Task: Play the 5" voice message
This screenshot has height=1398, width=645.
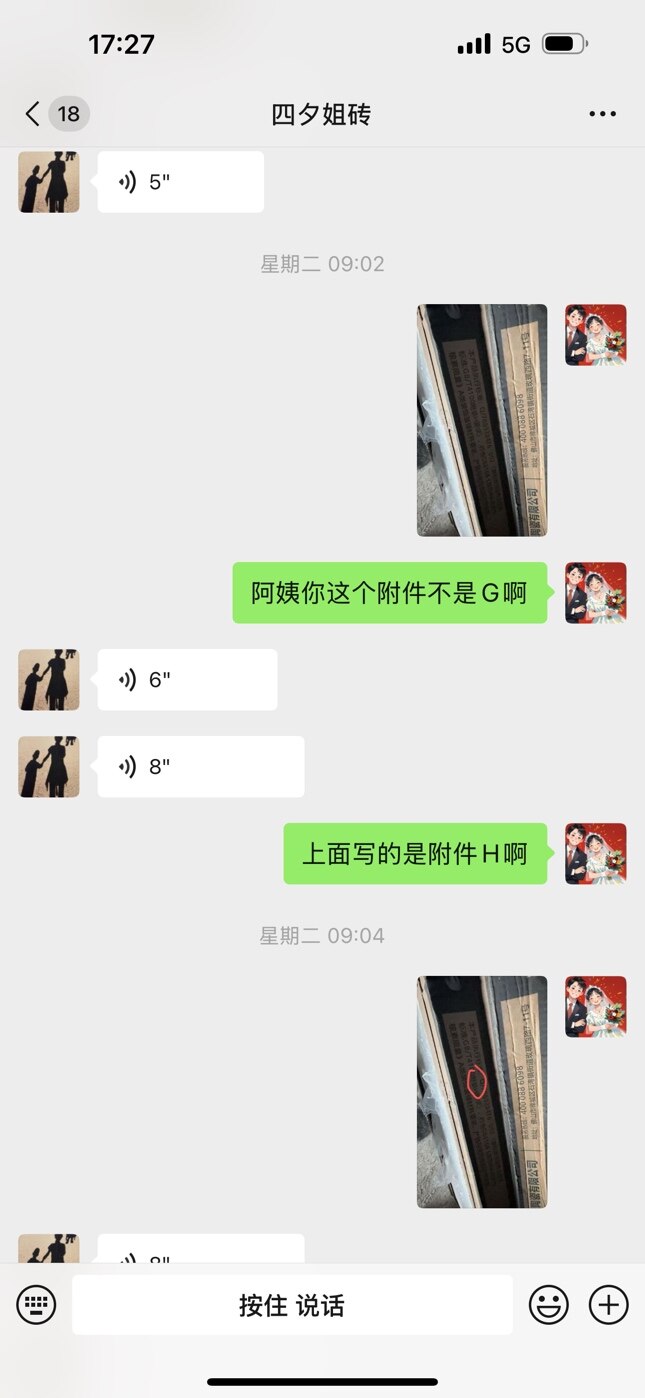Action: click(x=180, y=182)
